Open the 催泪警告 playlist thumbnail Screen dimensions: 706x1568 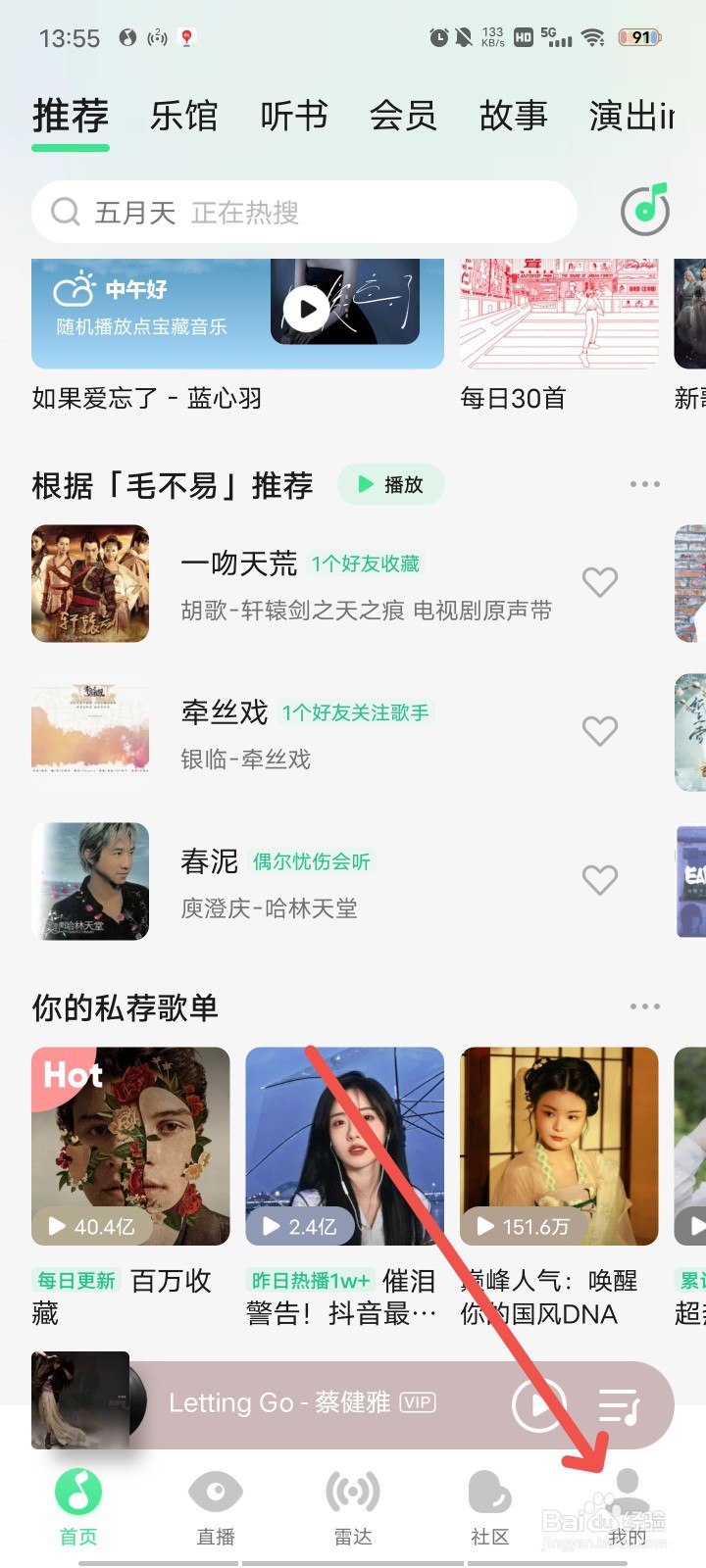click(344, 1146)
